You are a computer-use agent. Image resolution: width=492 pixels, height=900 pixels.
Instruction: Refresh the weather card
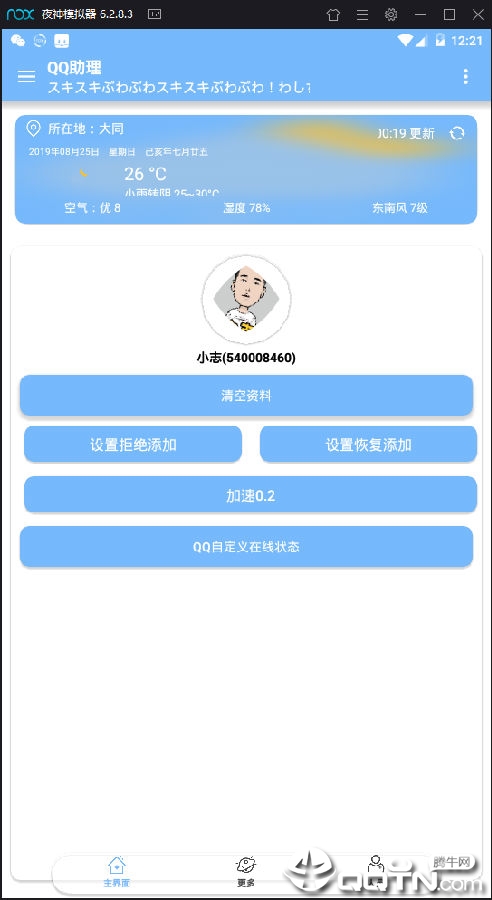[457, 133]
